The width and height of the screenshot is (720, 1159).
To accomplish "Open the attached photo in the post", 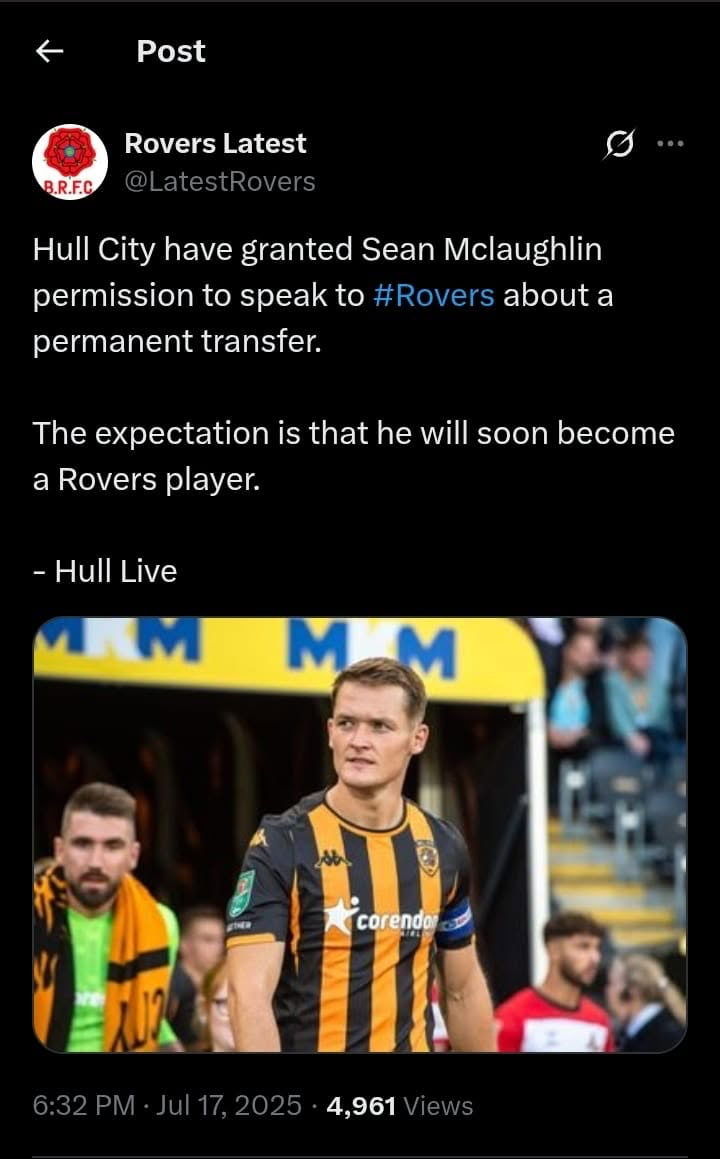I will click(360, 835).
